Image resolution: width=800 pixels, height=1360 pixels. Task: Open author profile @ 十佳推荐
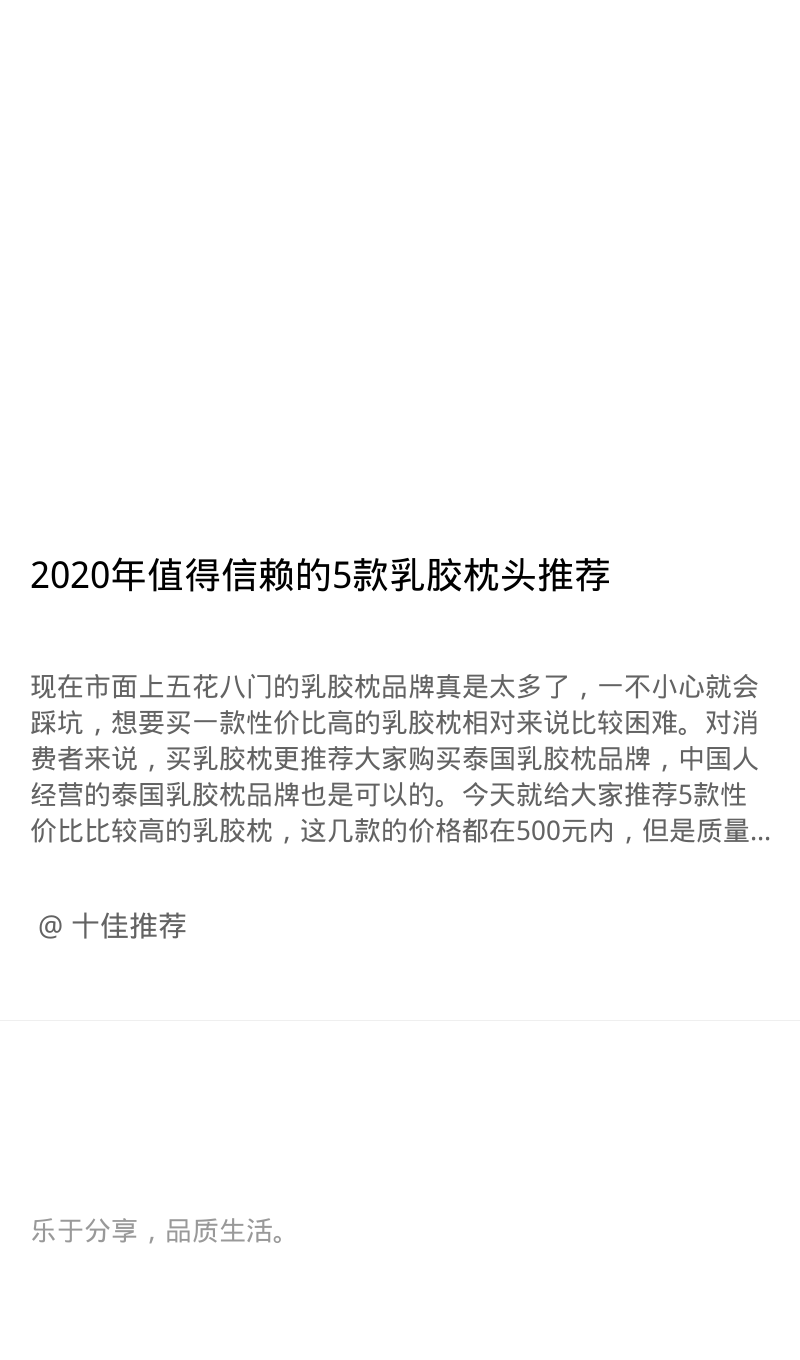coord(112,926)
